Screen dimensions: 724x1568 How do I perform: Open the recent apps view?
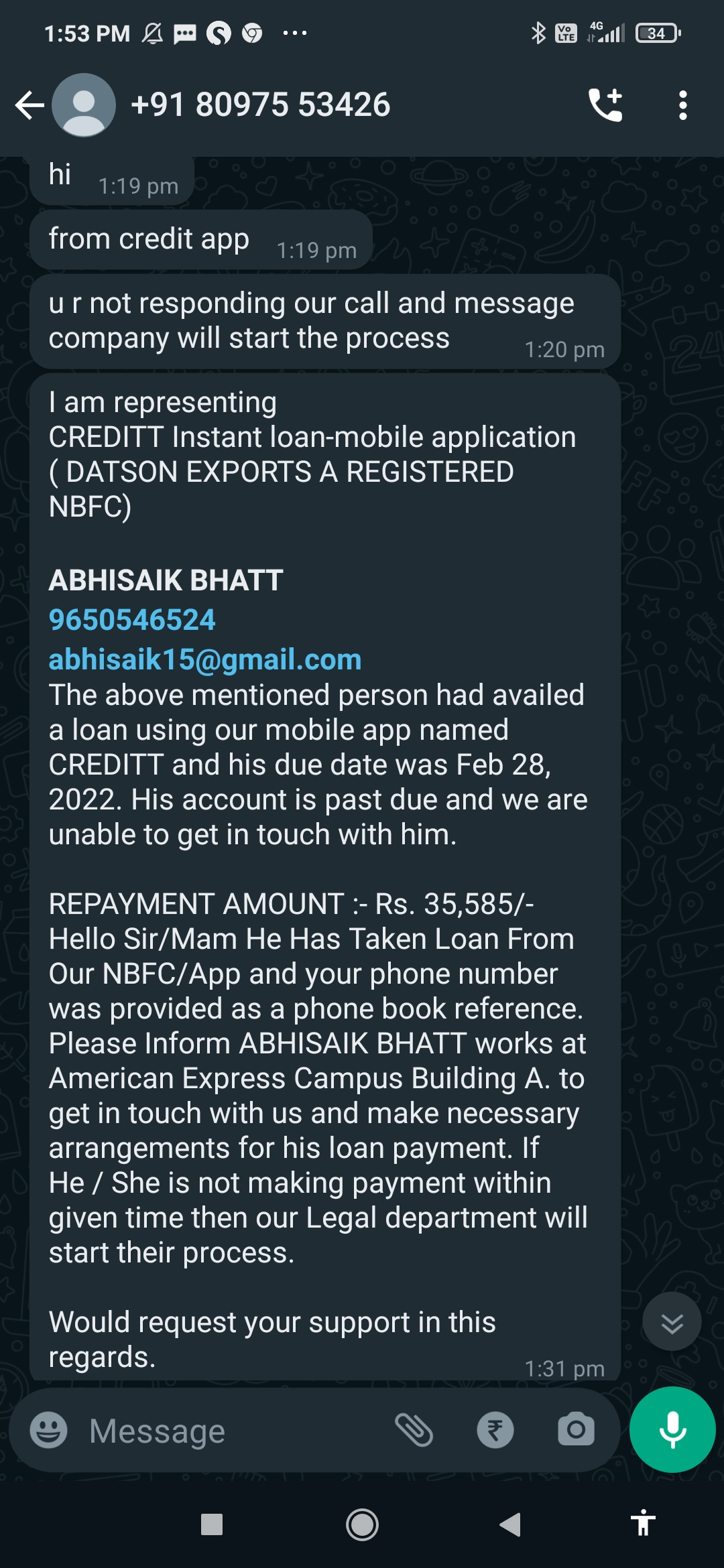tap(212, 1525)
